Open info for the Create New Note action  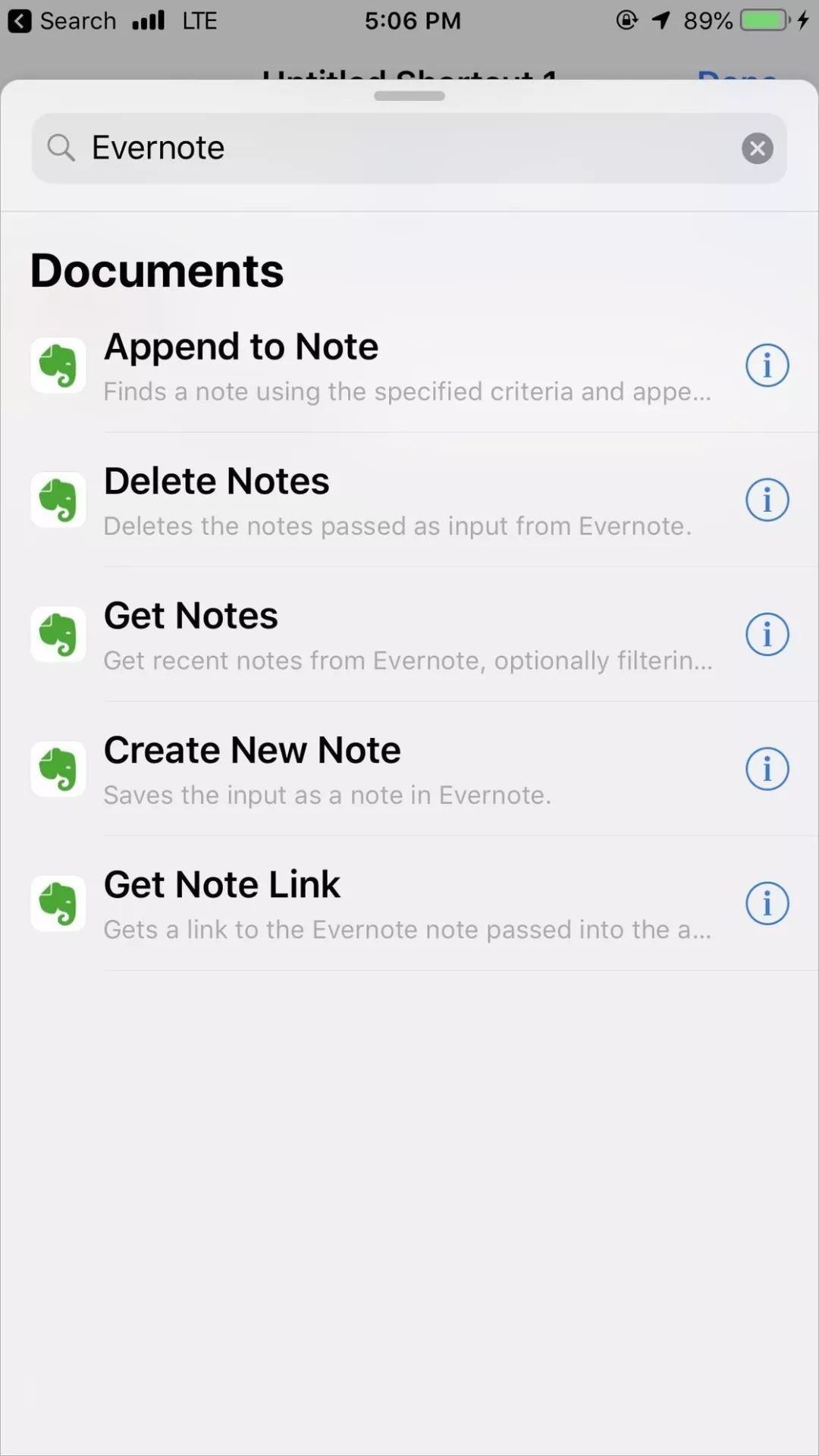pos(767,769)
